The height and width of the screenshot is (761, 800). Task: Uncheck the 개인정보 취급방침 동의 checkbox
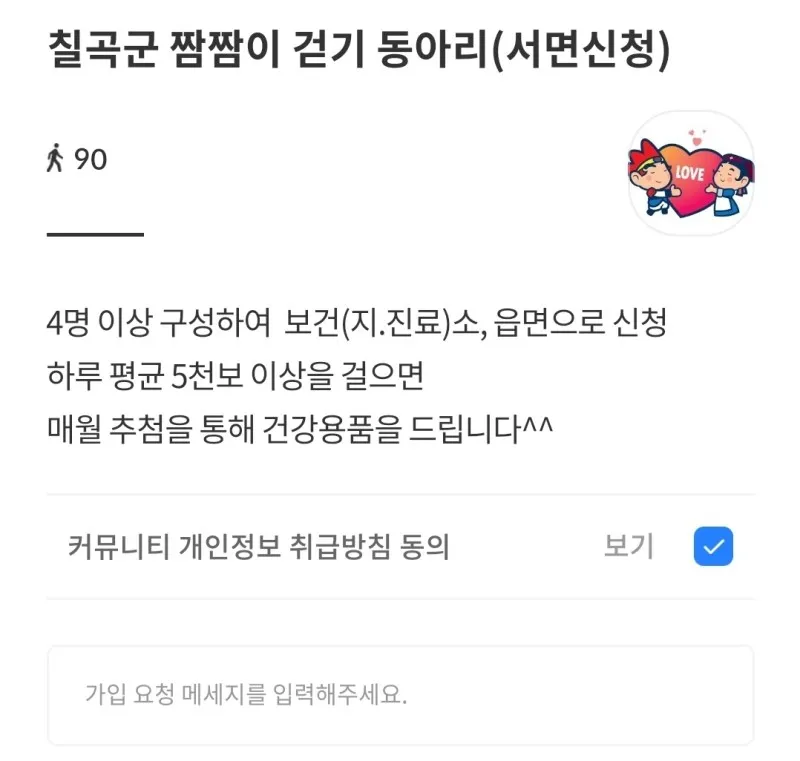(x=713, y=546)
